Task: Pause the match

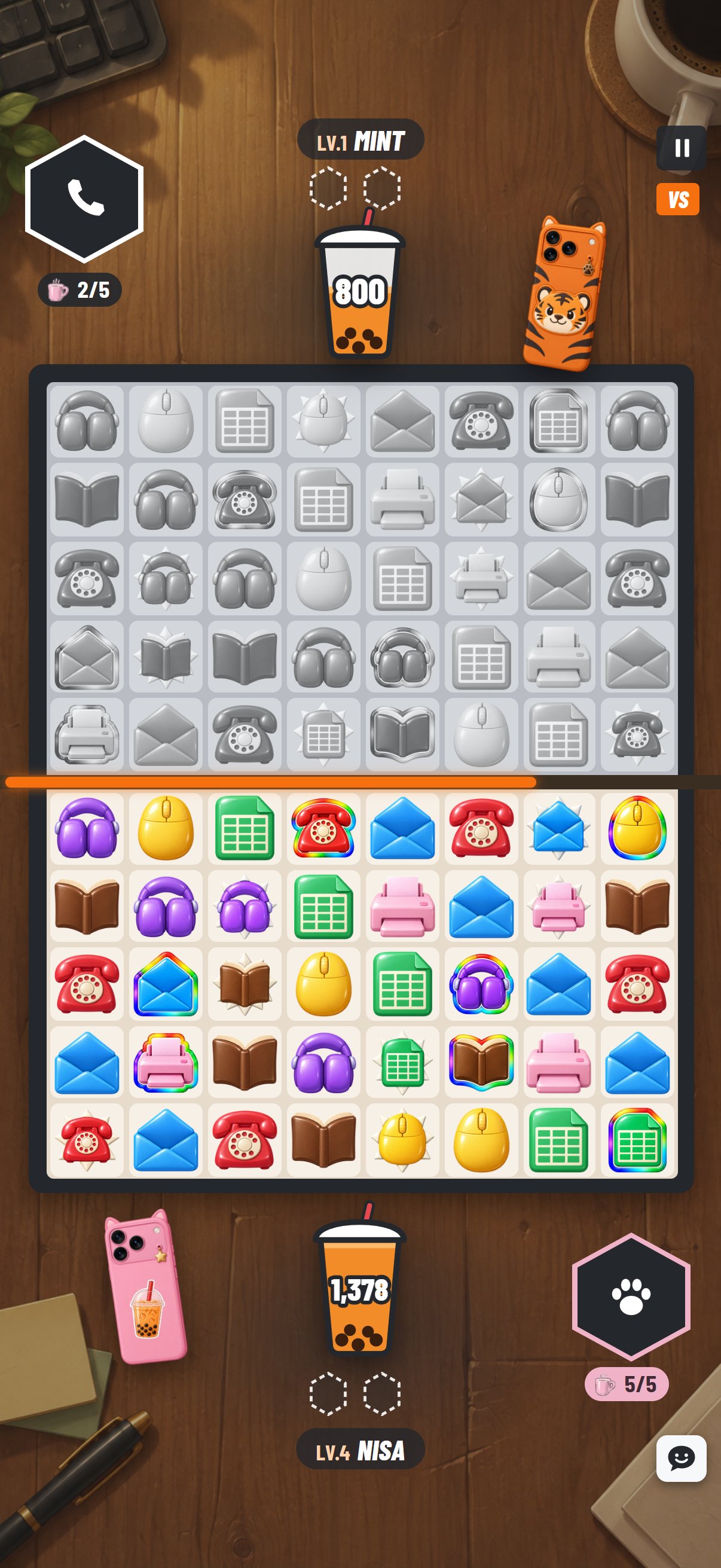Action: click(682, 148)
